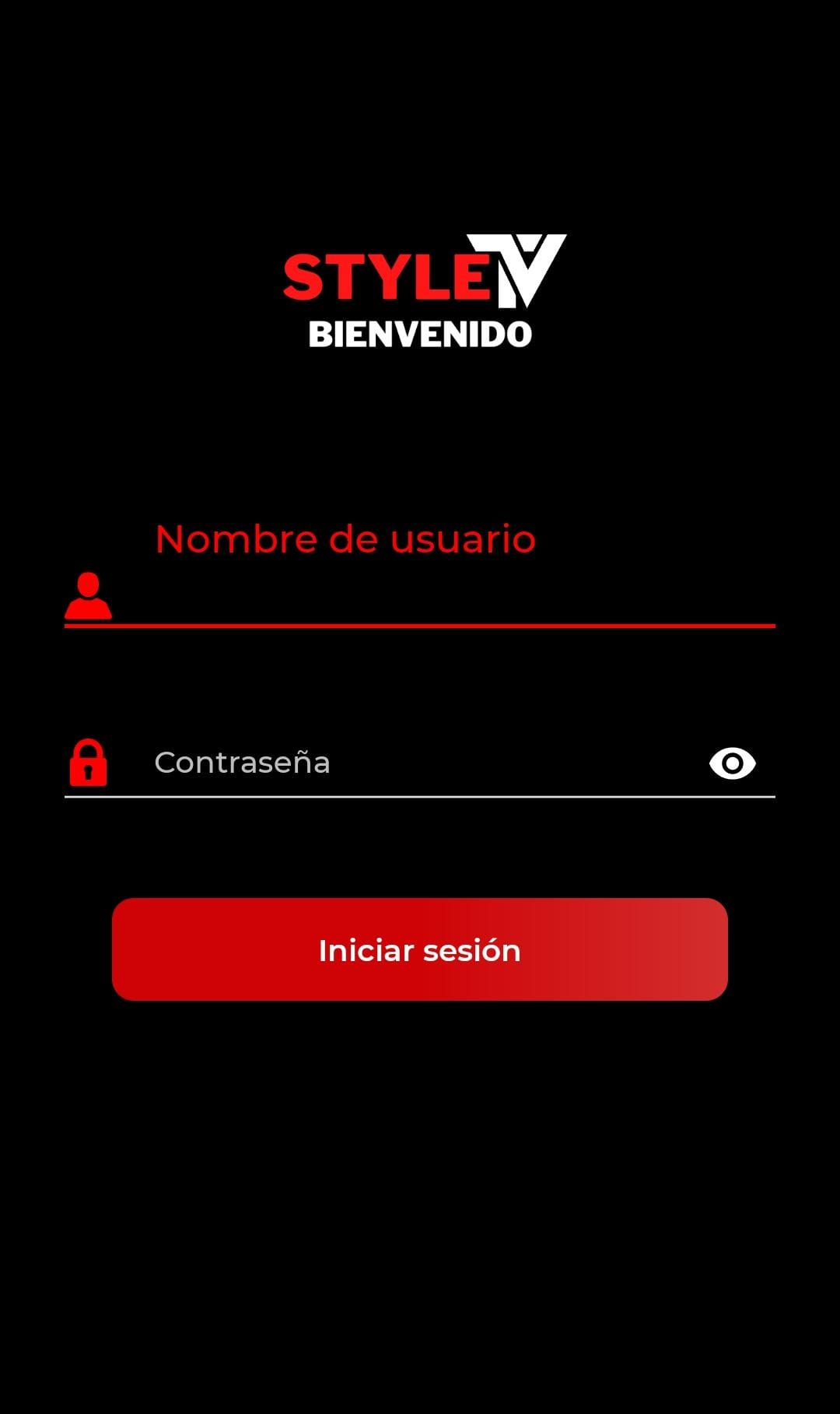The image size is (840, 1414).
Task: Tap the Contraseña password field
Action: click(x=420, y=763)
